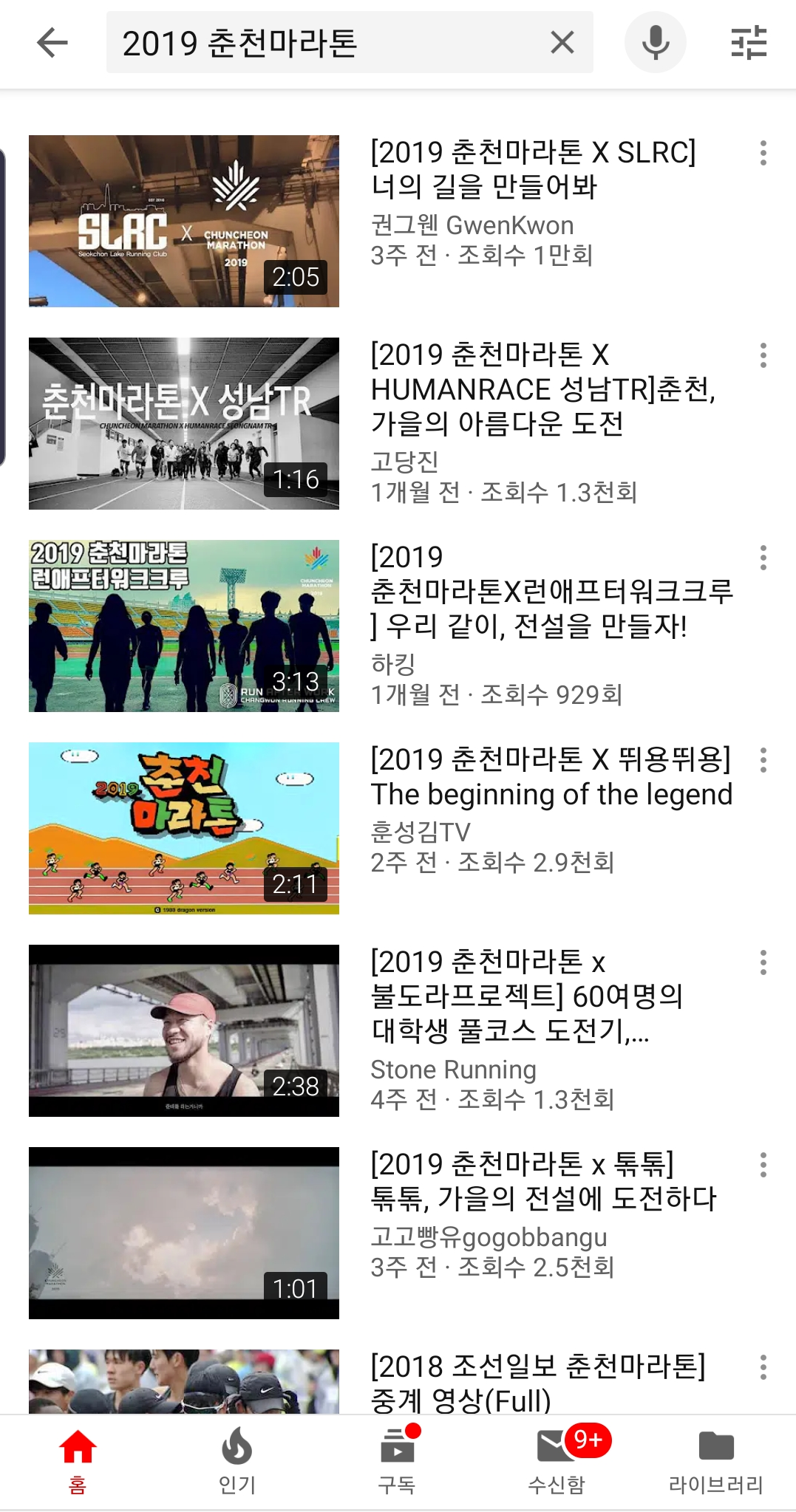Open options menu for 톢톢 video
796x1512 pixels.
tap(764, 1163)
